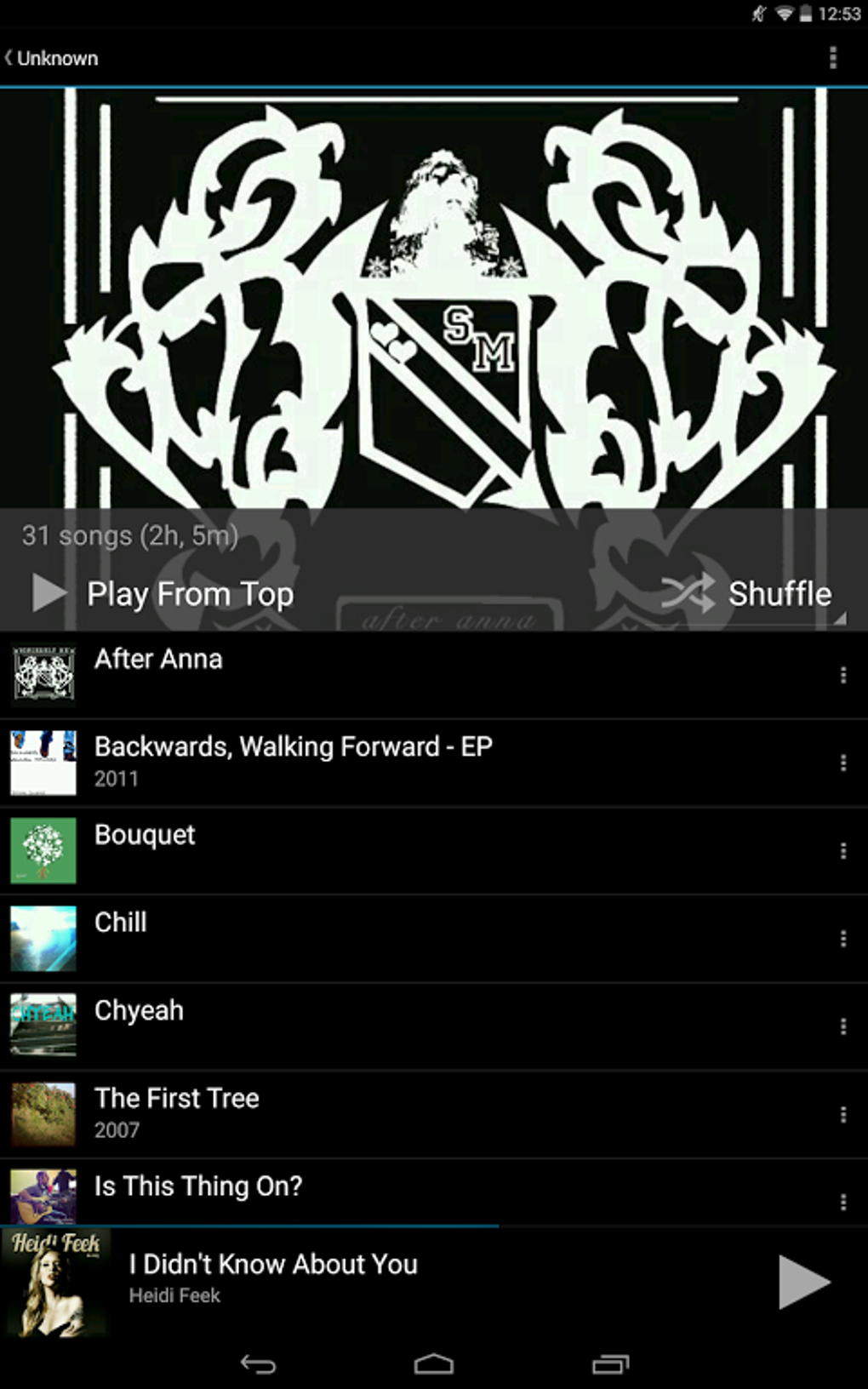Open options for Backwards, Walking Forward
The image size is (868, 1389).
click(842, 763)
